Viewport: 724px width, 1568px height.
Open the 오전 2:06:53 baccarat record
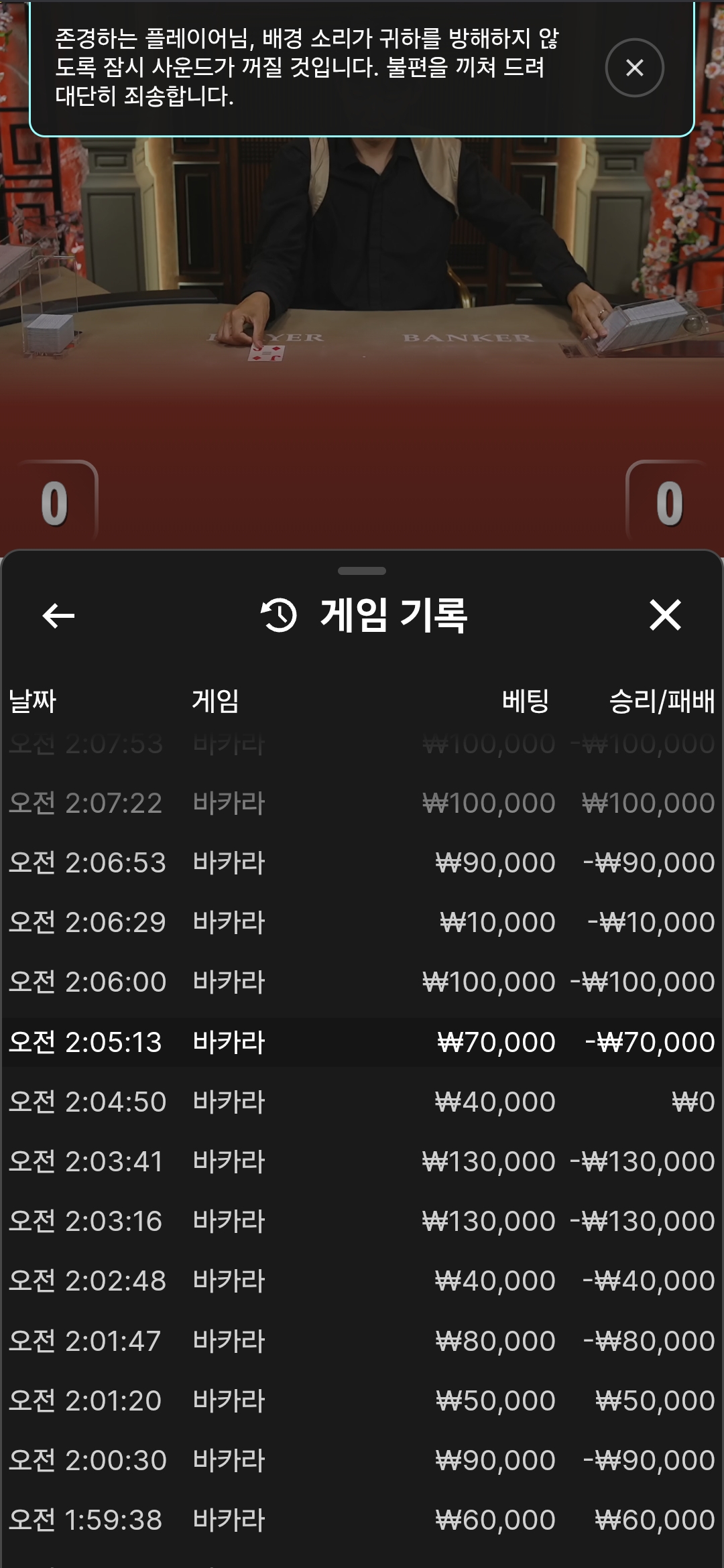(362, 862)
